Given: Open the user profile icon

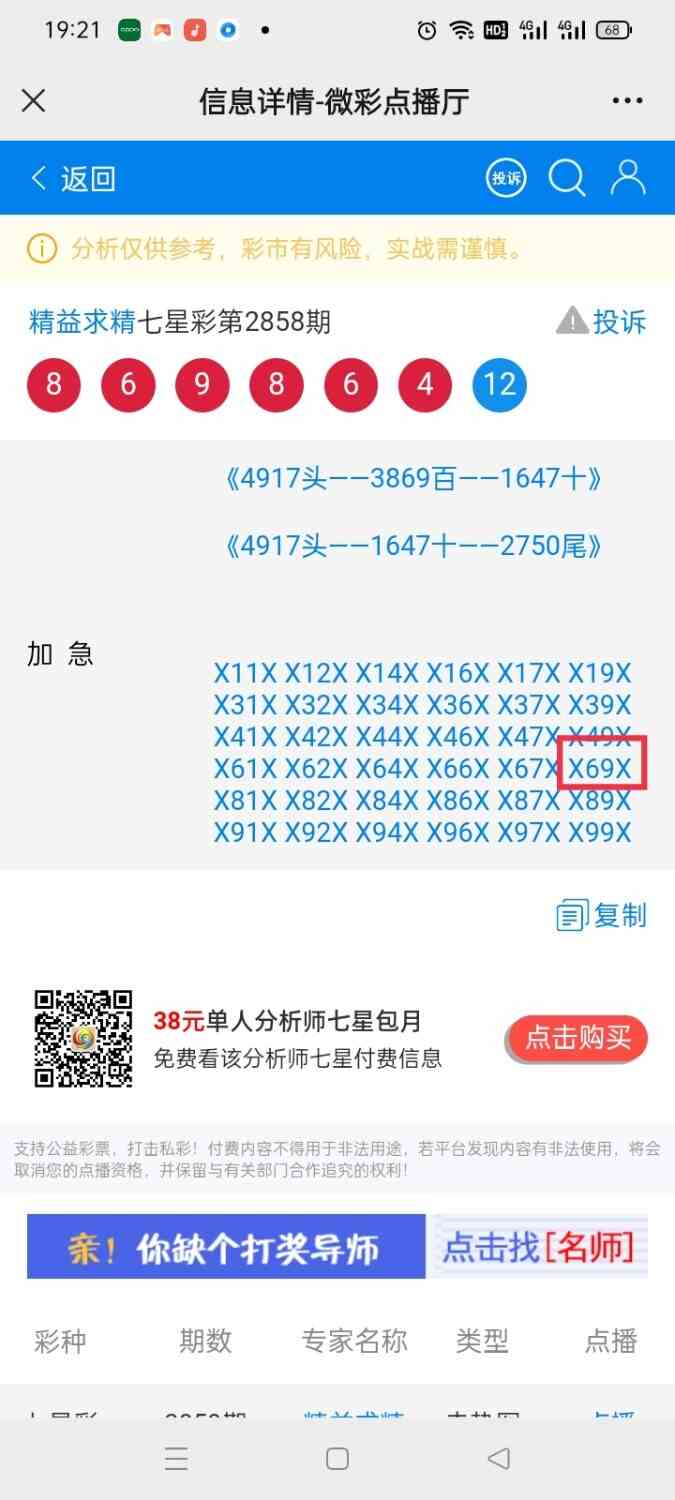Looking at the screenshot, I should coord(628,179).
